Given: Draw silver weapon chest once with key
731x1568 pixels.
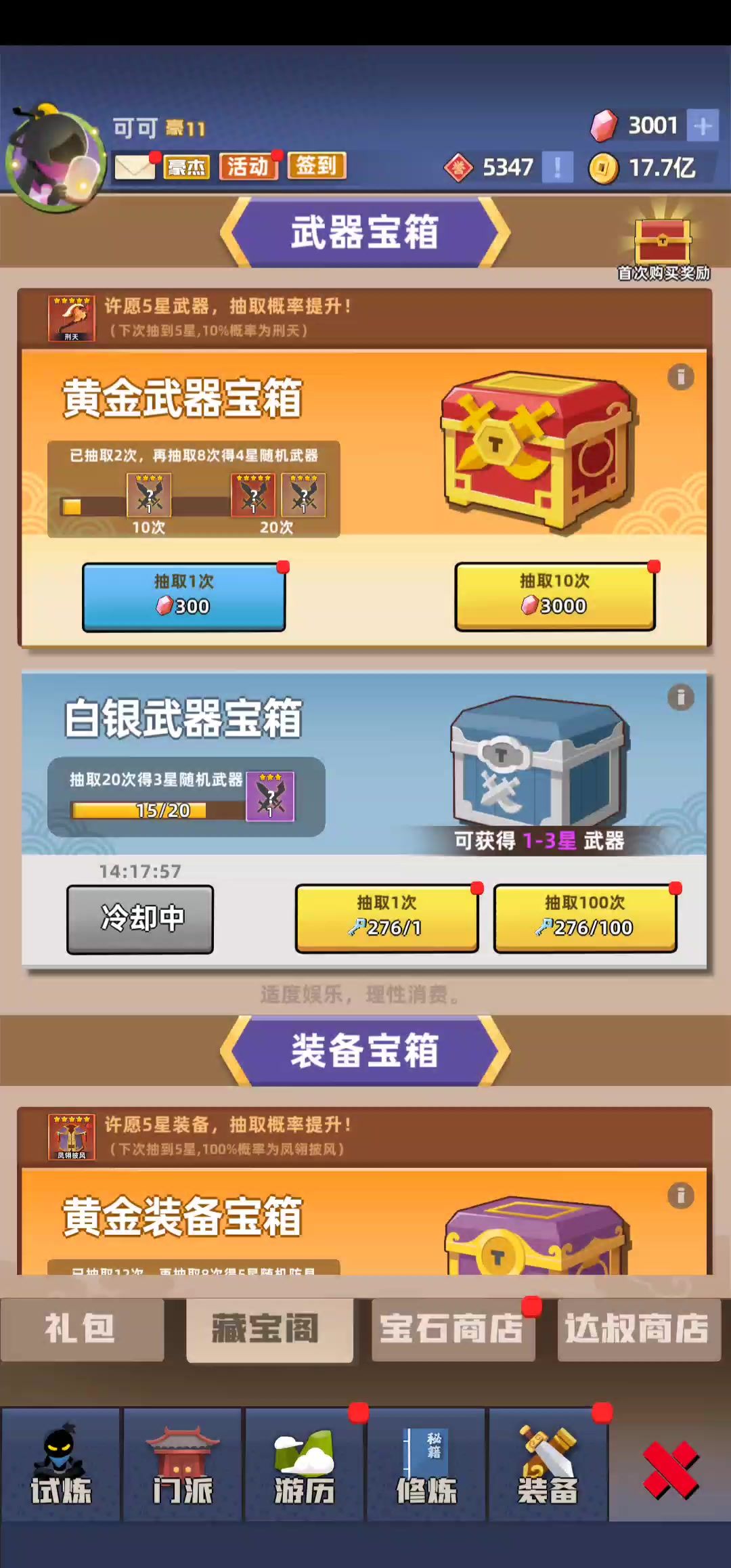Looking at the screenshot, I should click(x=386, y=918).
